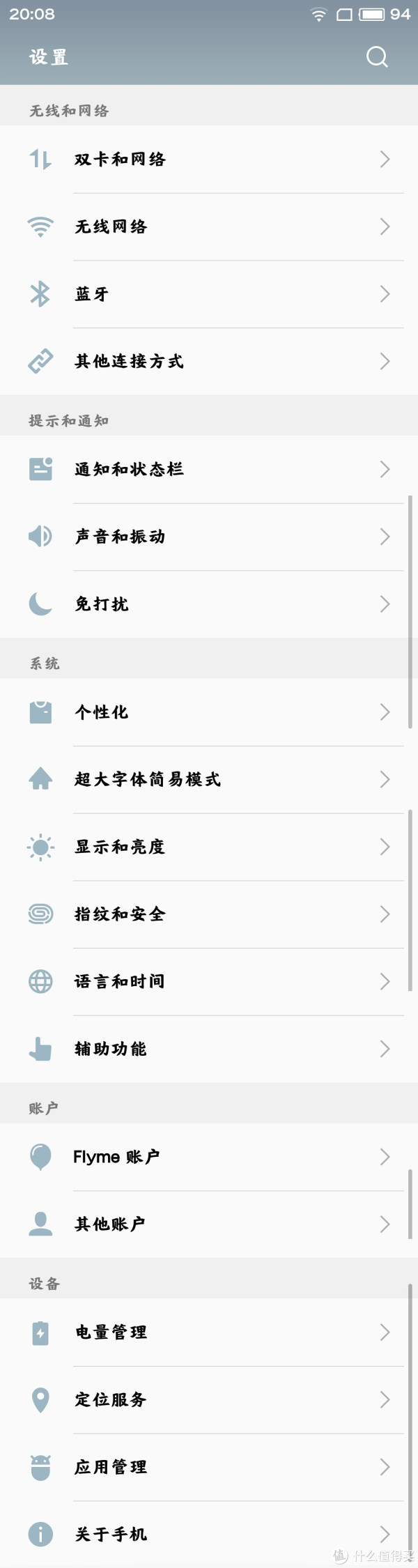This screenshot has height=1568, width=418.
Task: View 关于手机
Action: tap(209, 1534)
